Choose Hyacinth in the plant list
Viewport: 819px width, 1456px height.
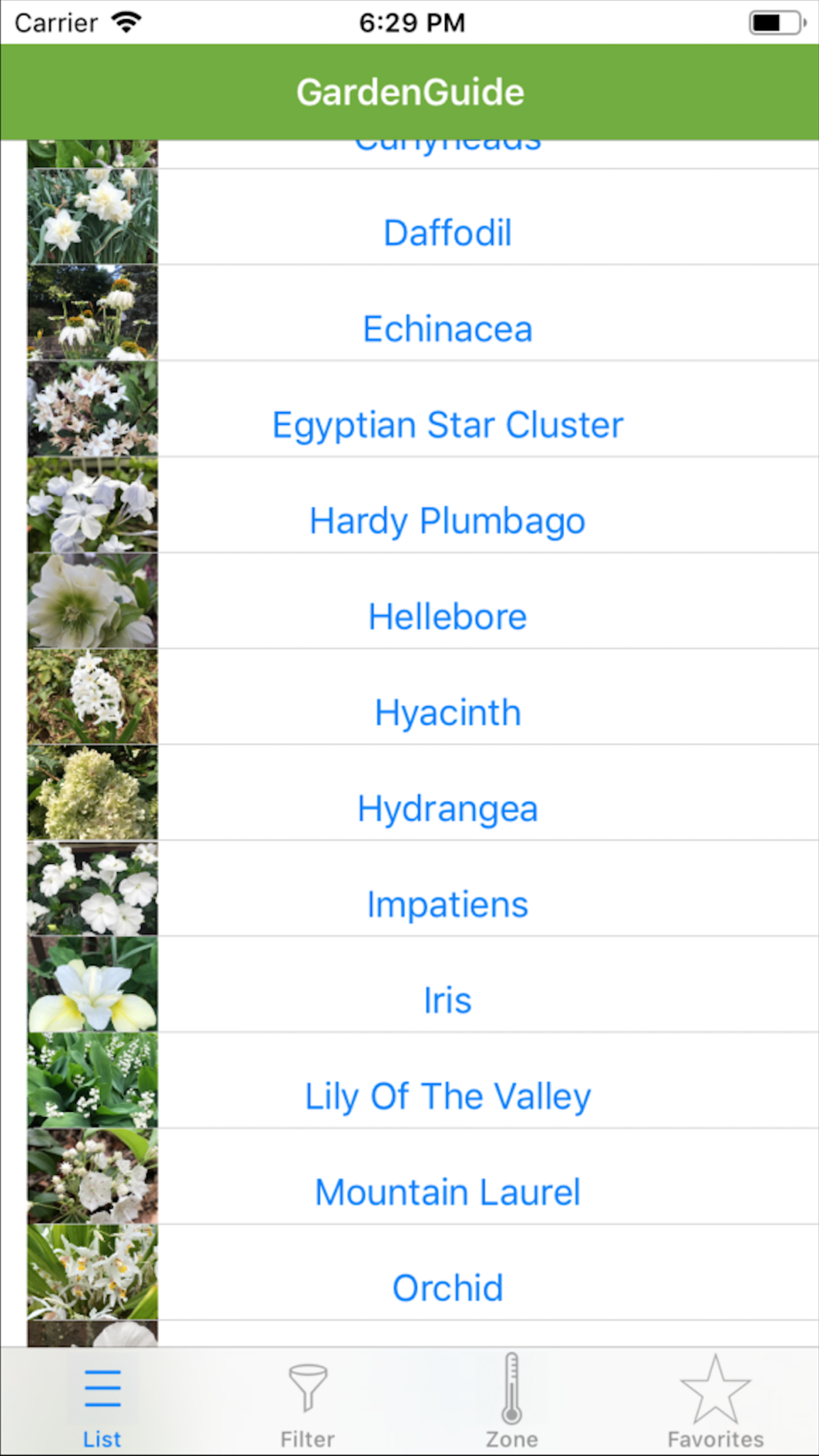click(423, 697)
